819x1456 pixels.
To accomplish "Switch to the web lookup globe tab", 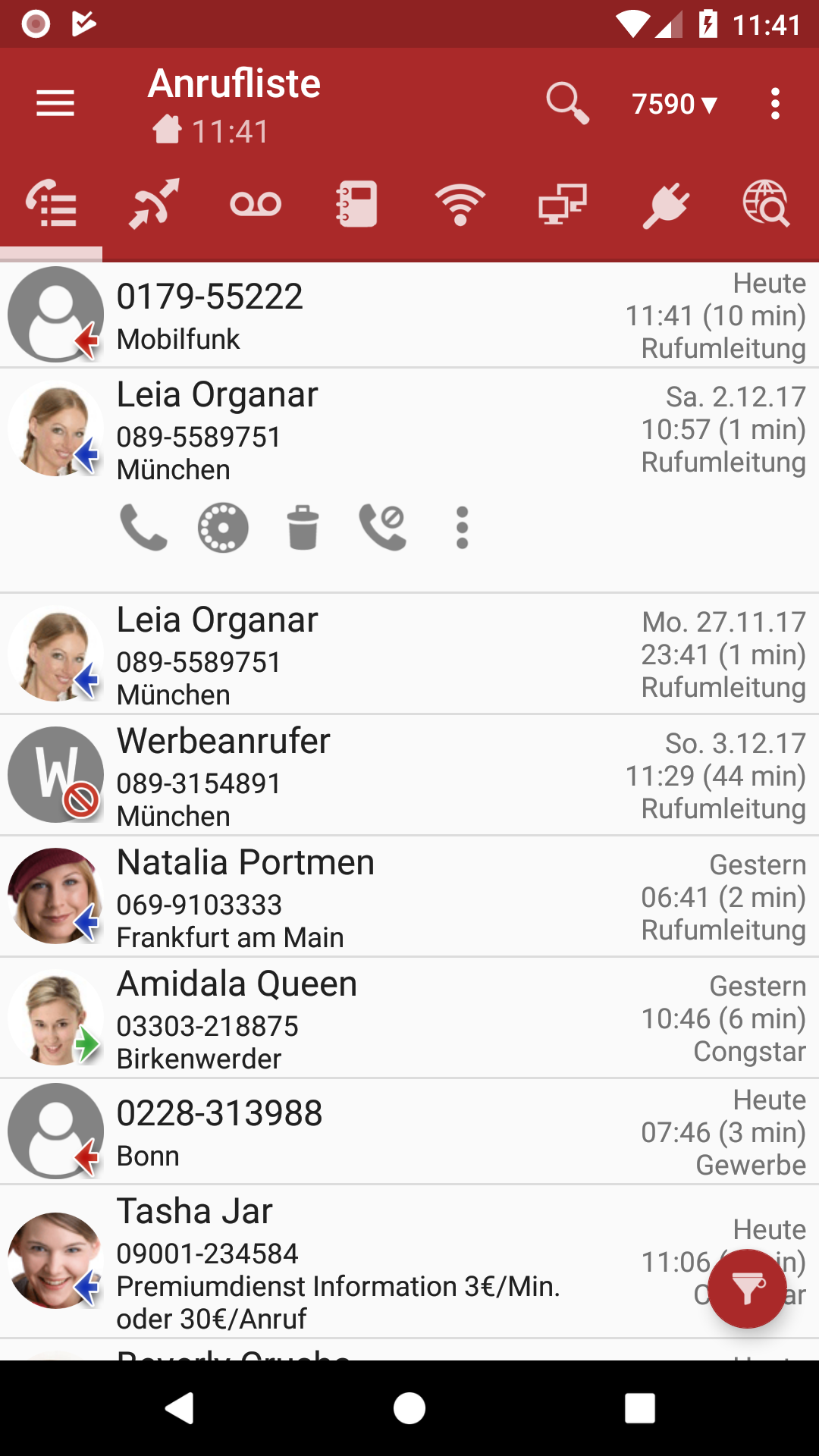I will [x=766, y=204].
